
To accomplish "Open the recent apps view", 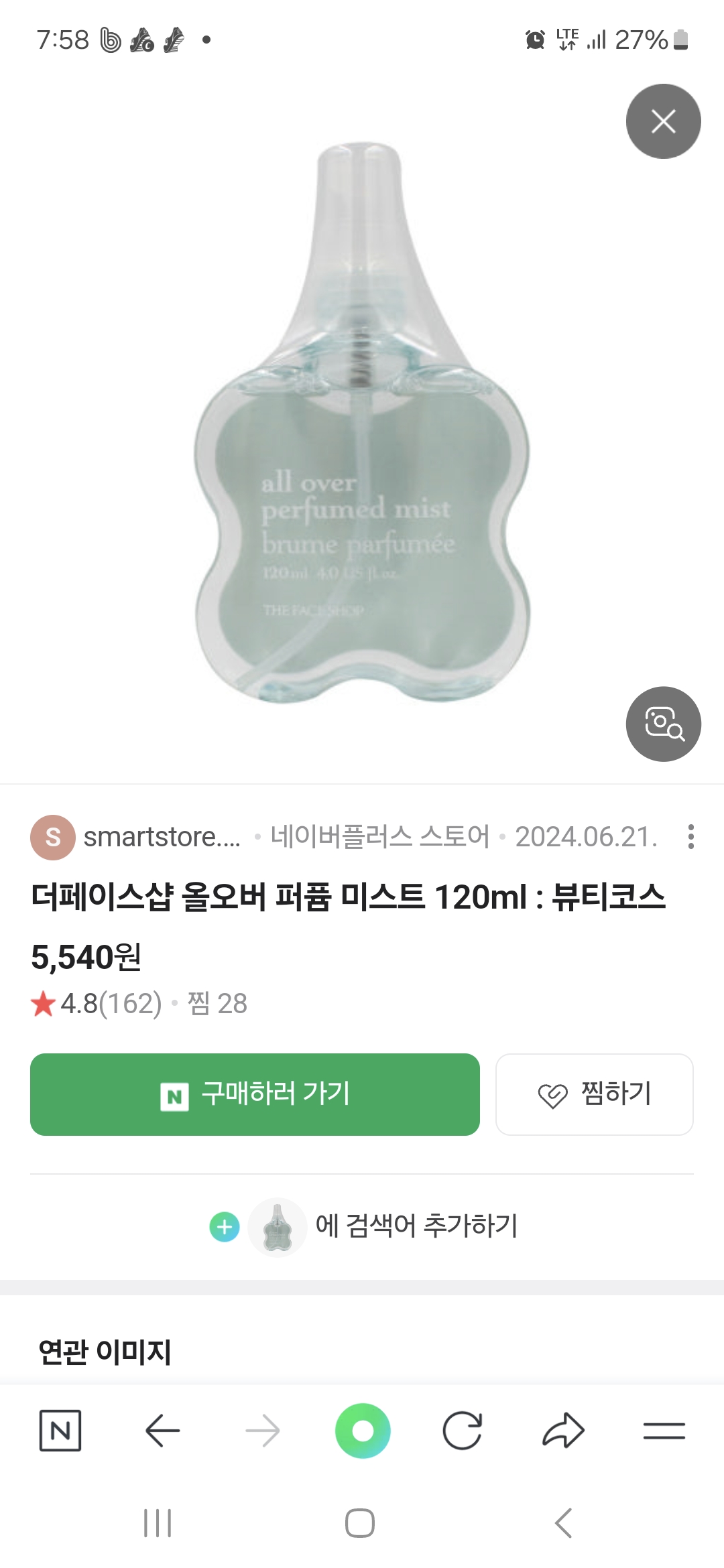I will 158,1523.
